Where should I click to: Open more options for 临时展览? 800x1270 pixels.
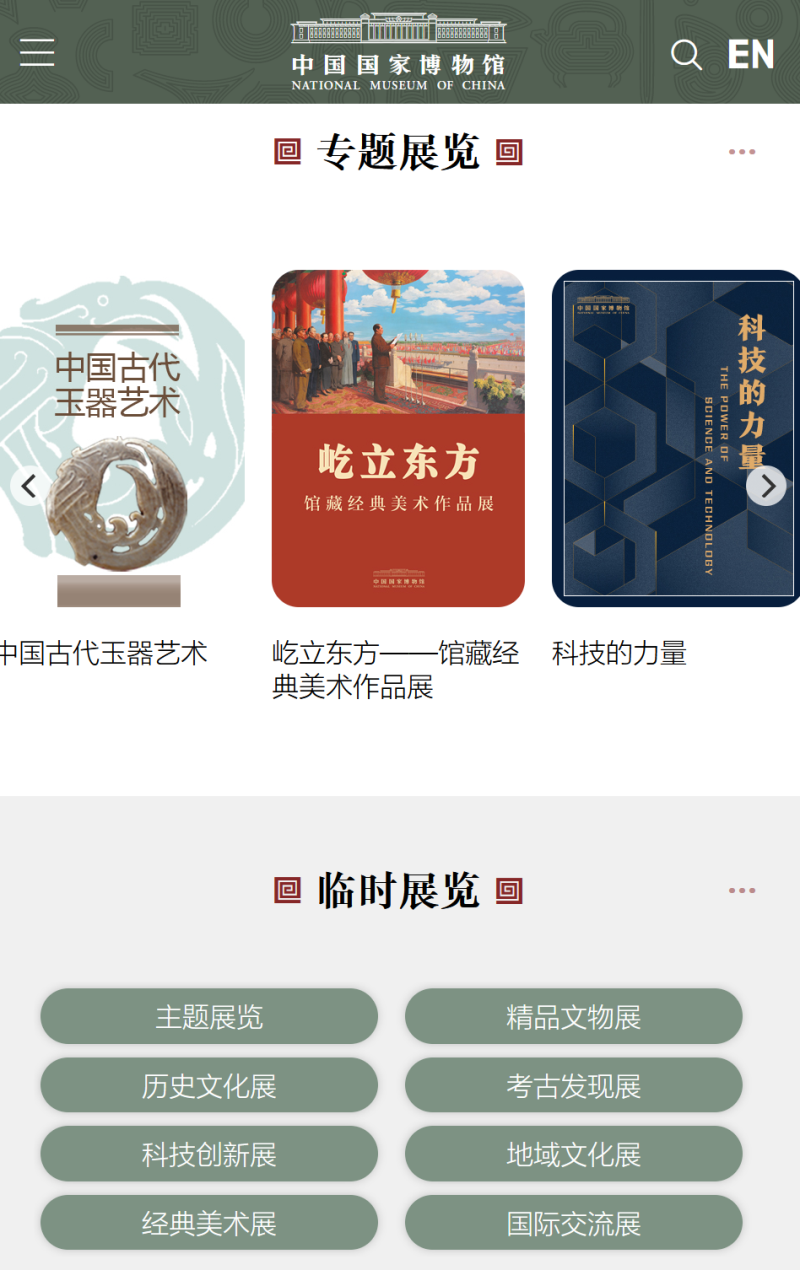[742, 890]
